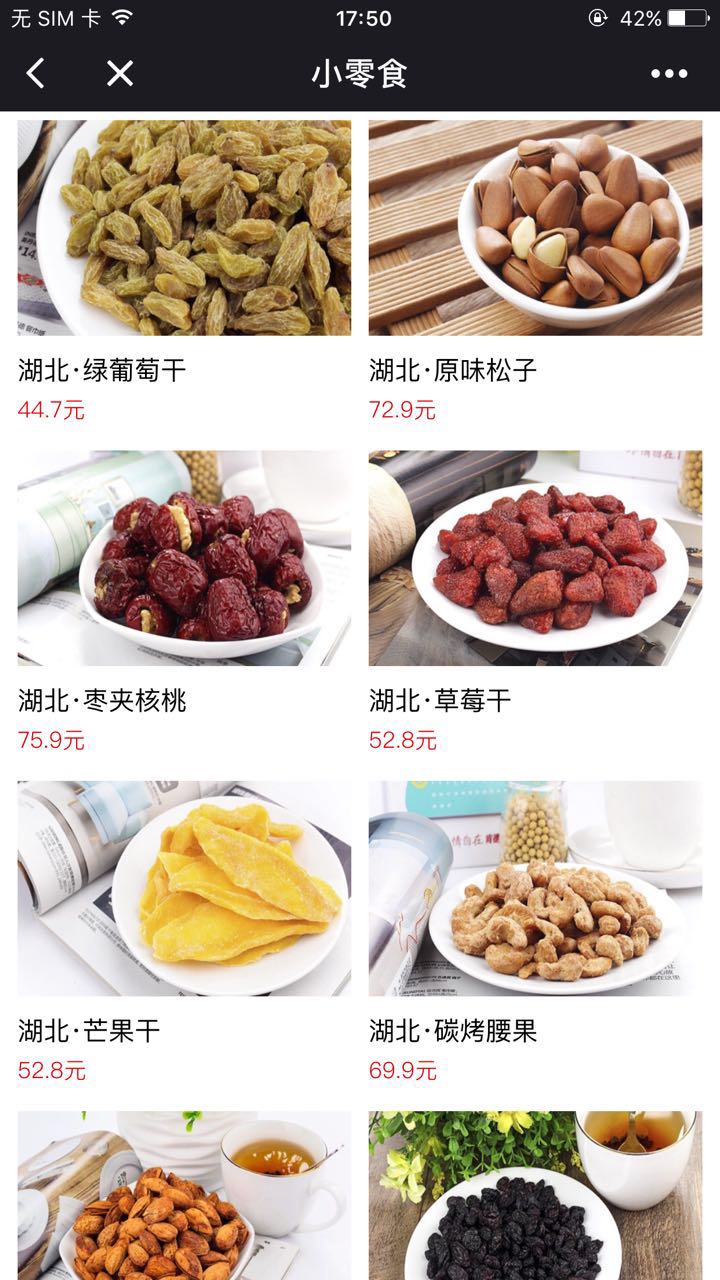720x1280 pixels.
Task: View details for 湖北·芒果干
Action: click(x=184, y=888)
